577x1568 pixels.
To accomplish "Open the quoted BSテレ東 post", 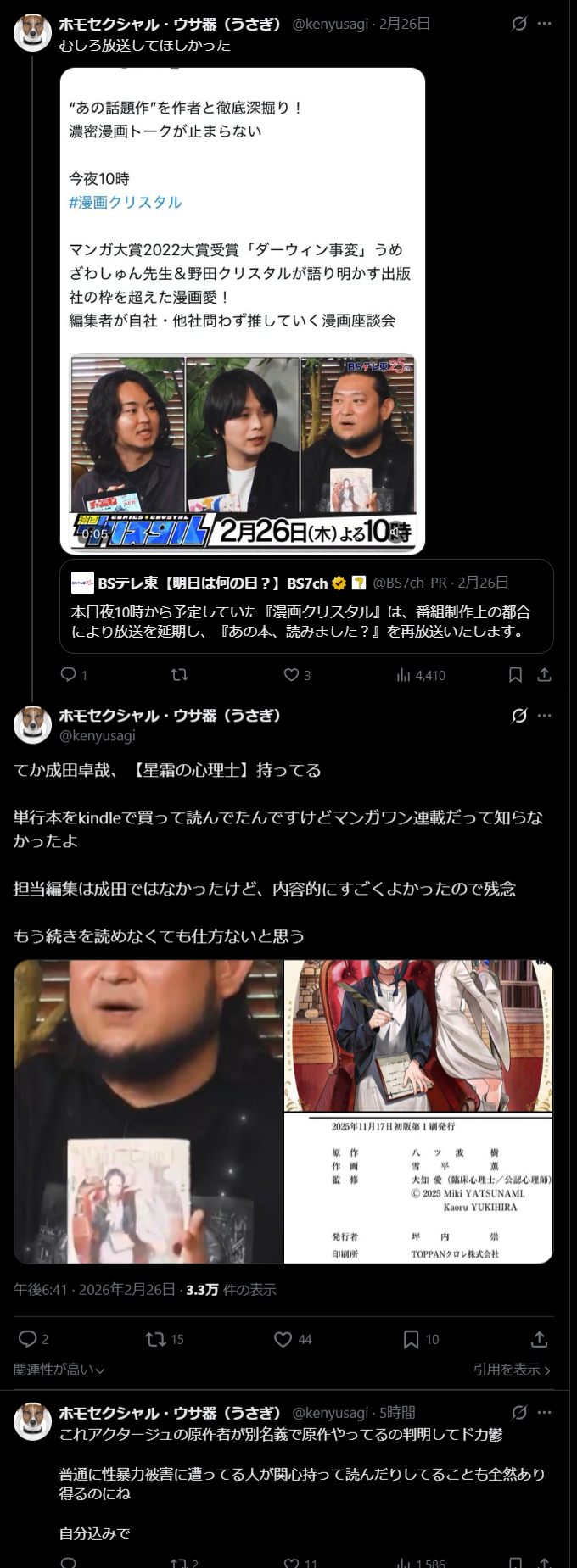I will (x=305, y=606).
